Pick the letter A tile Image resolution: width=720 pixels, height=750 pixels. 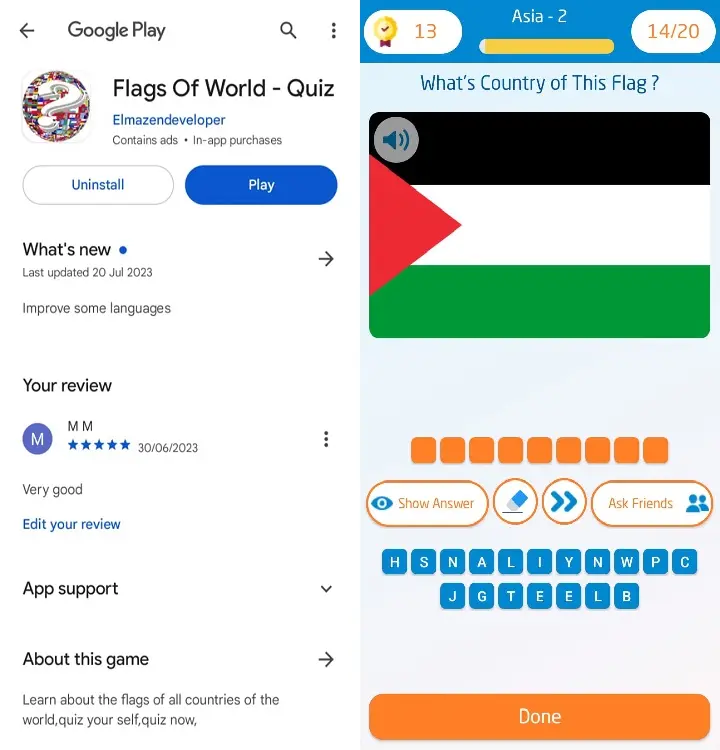[x=482, y=562]
